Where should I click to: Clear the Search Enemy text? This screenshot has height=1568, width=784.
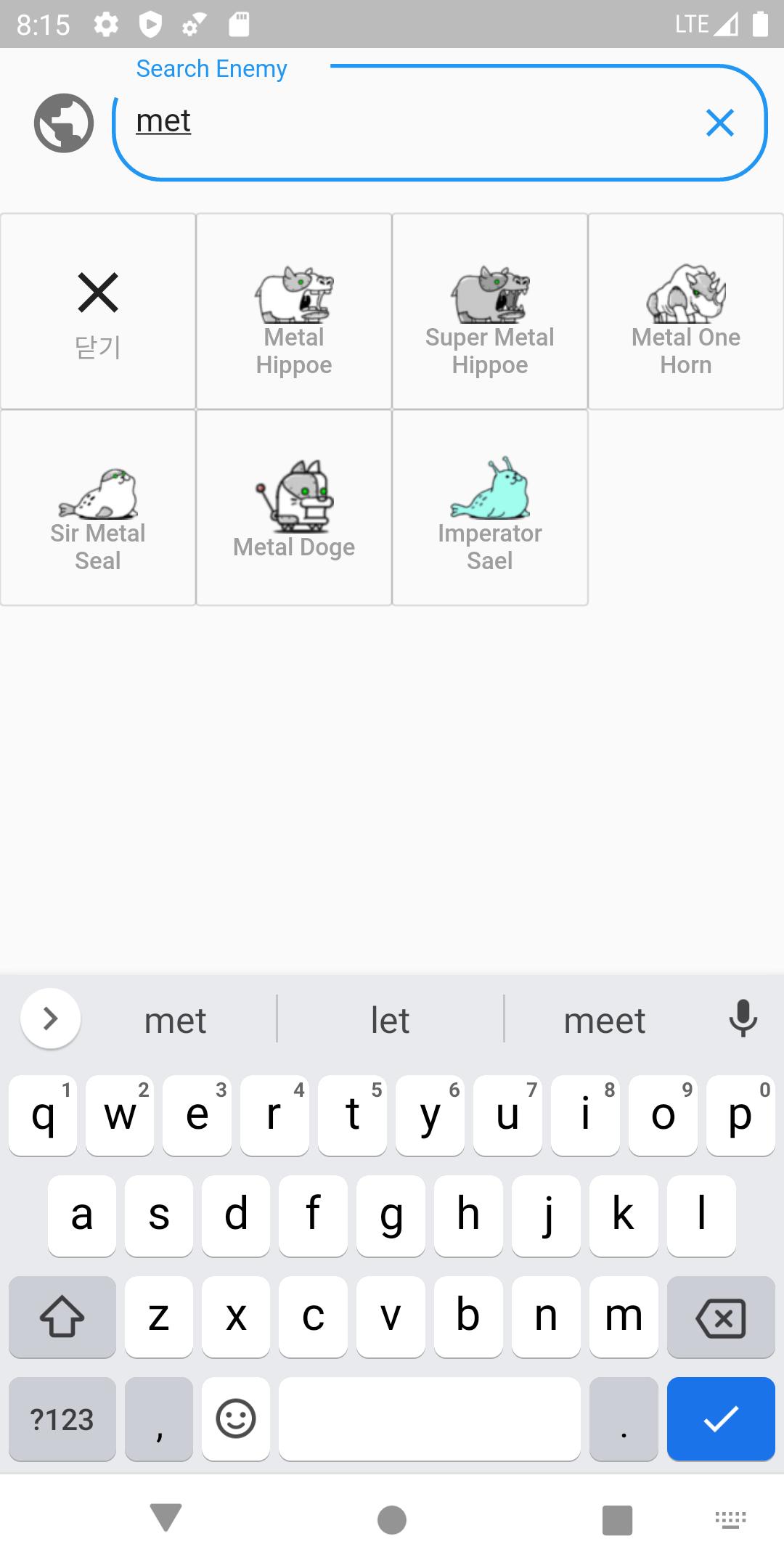pyautogui.click(x=719, y=123)
